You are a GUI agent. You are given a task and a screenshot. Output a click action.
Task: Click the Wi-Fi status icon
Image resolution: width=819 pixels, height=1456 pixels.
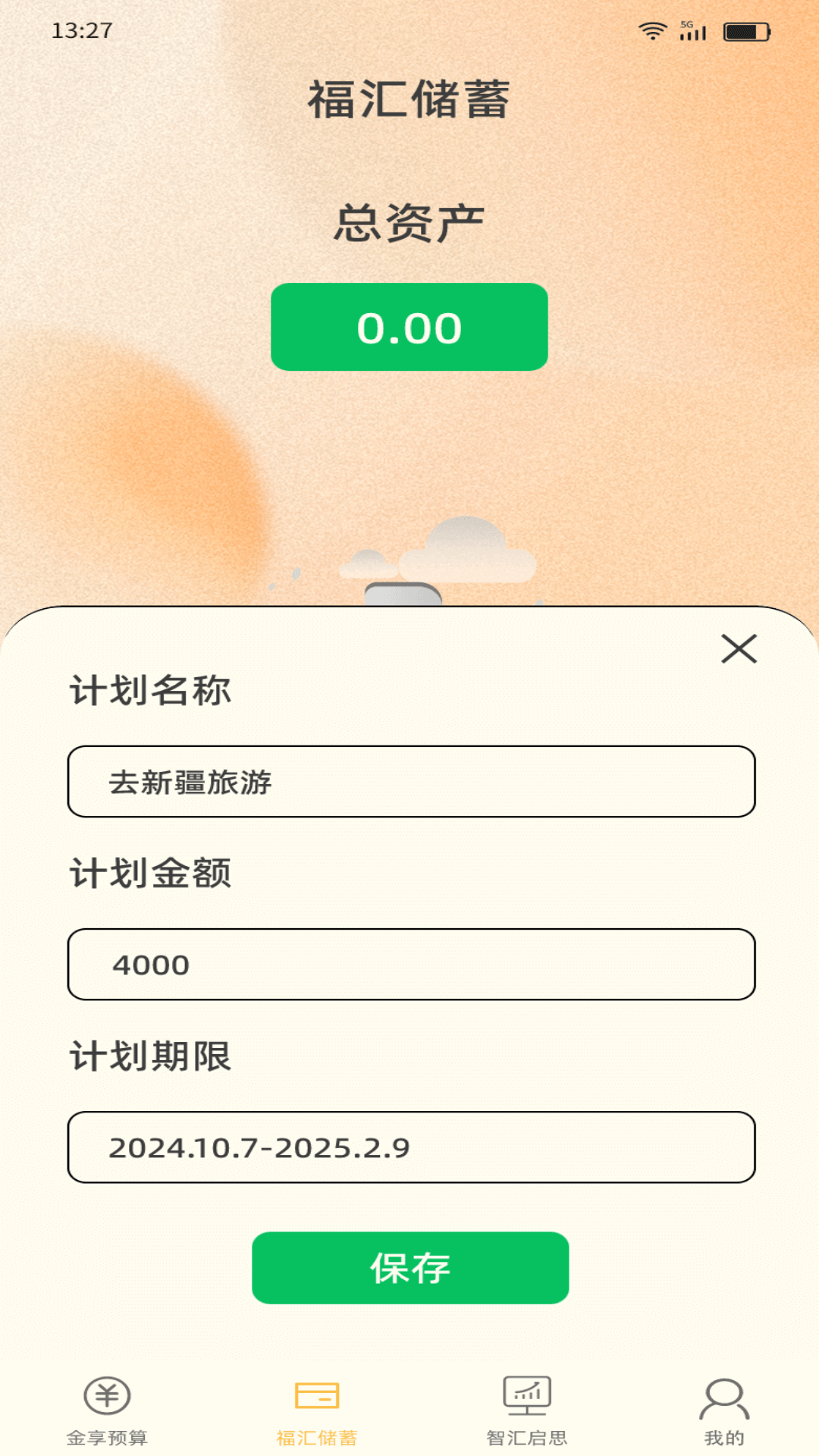click(x=652, y=30)
